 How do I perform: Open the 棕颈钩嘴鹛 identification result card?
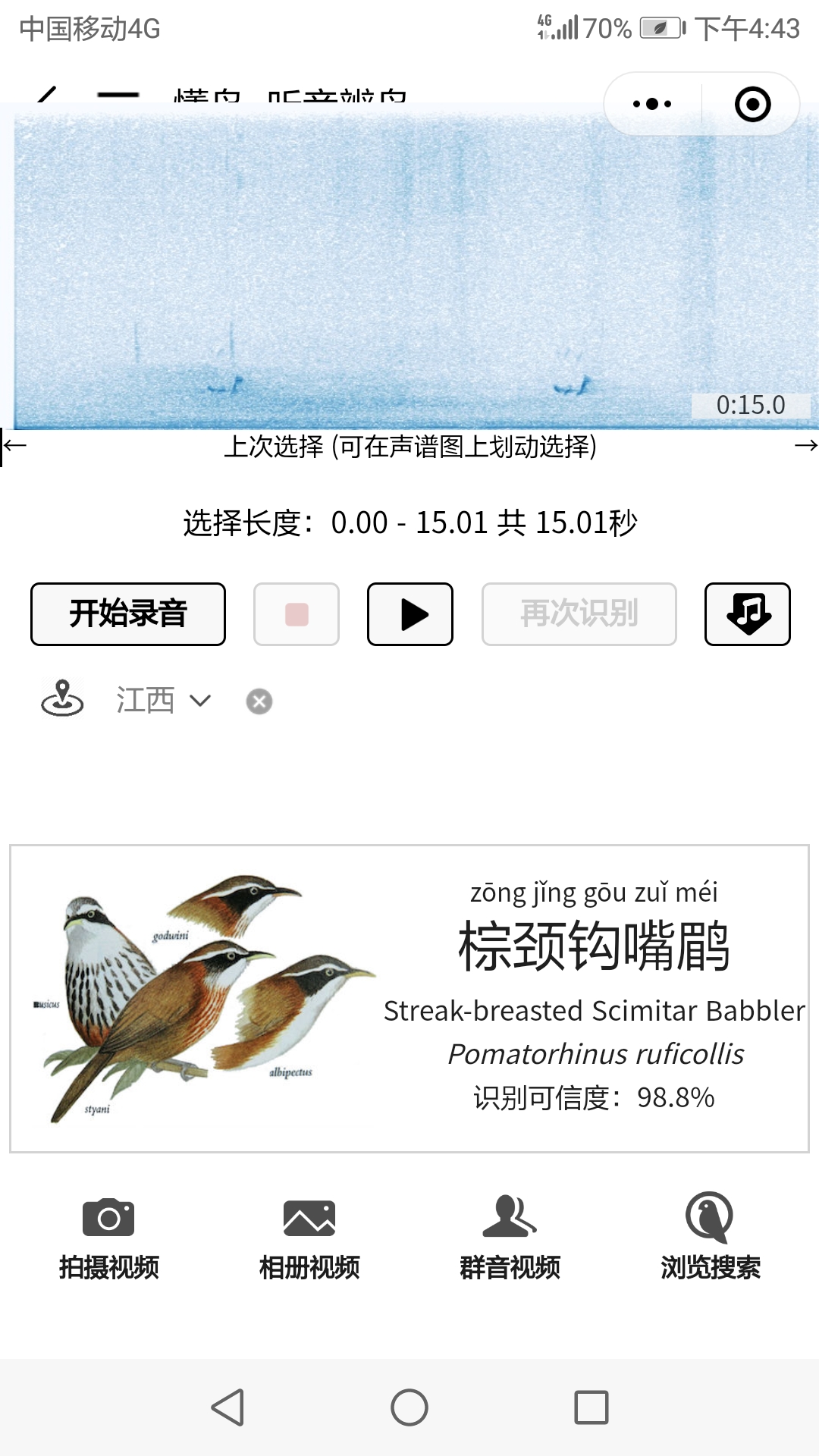409,998
